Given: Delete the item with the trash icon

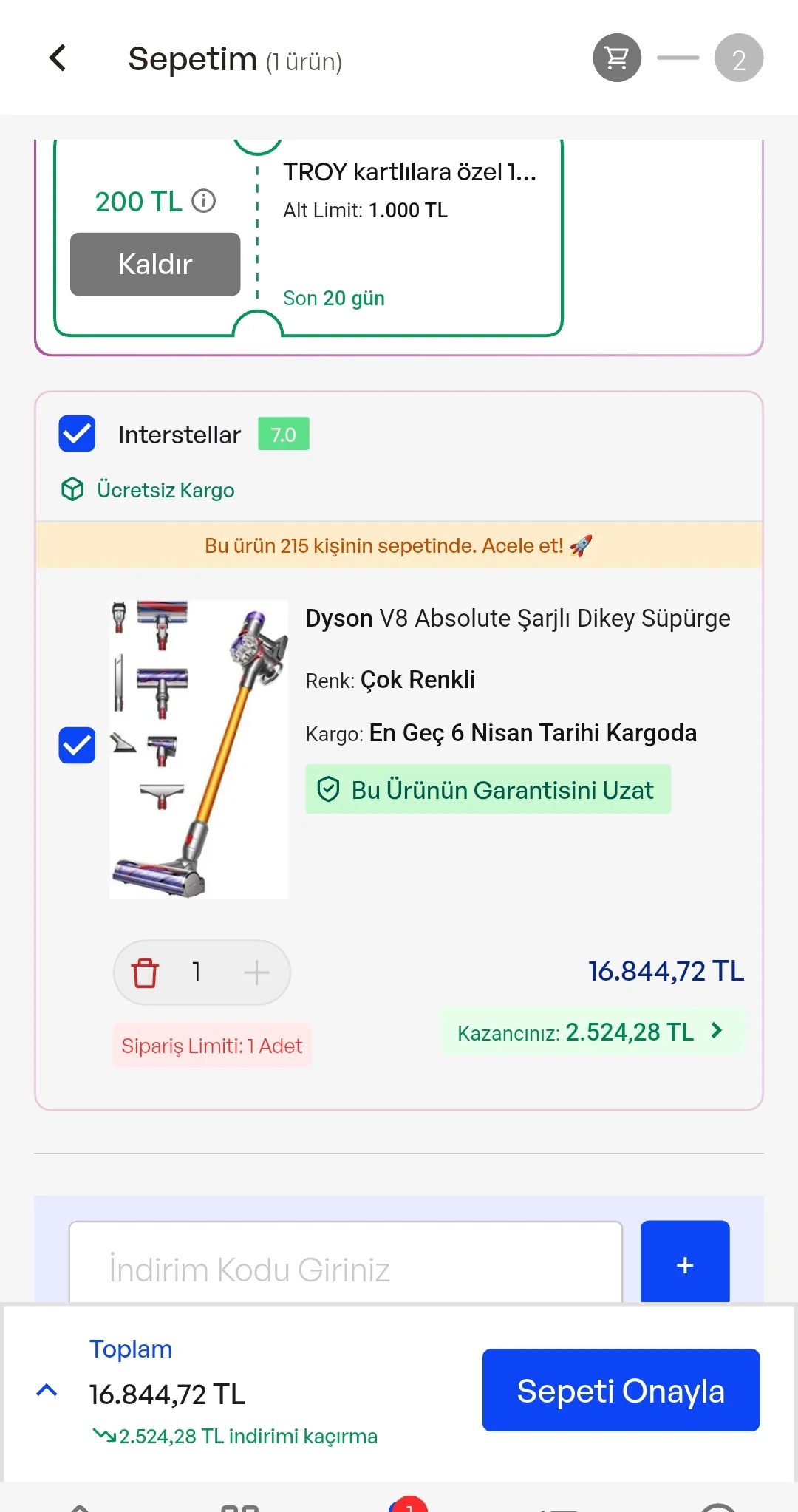Looking at the screenshot, I should (145, 973).
